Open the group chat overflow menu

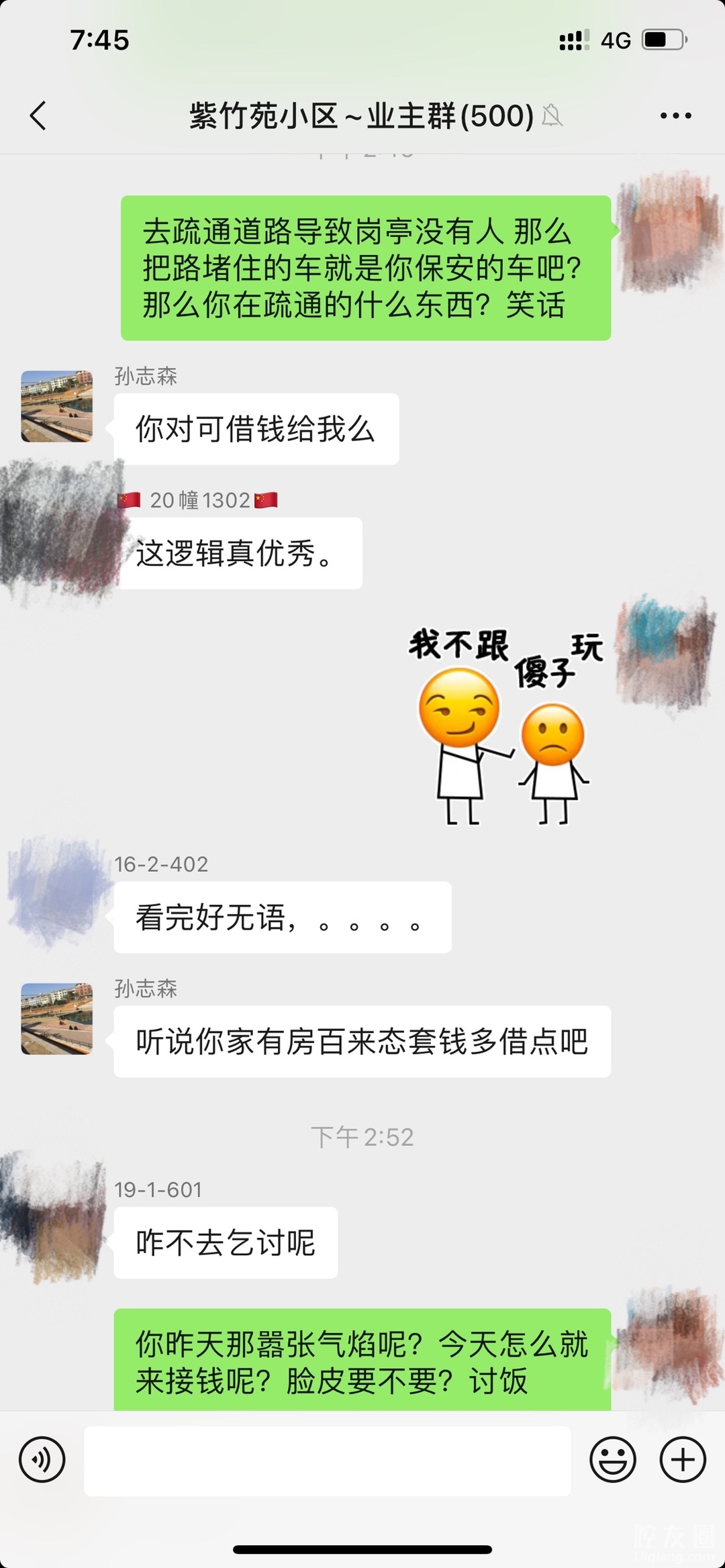tap(675, 115)
